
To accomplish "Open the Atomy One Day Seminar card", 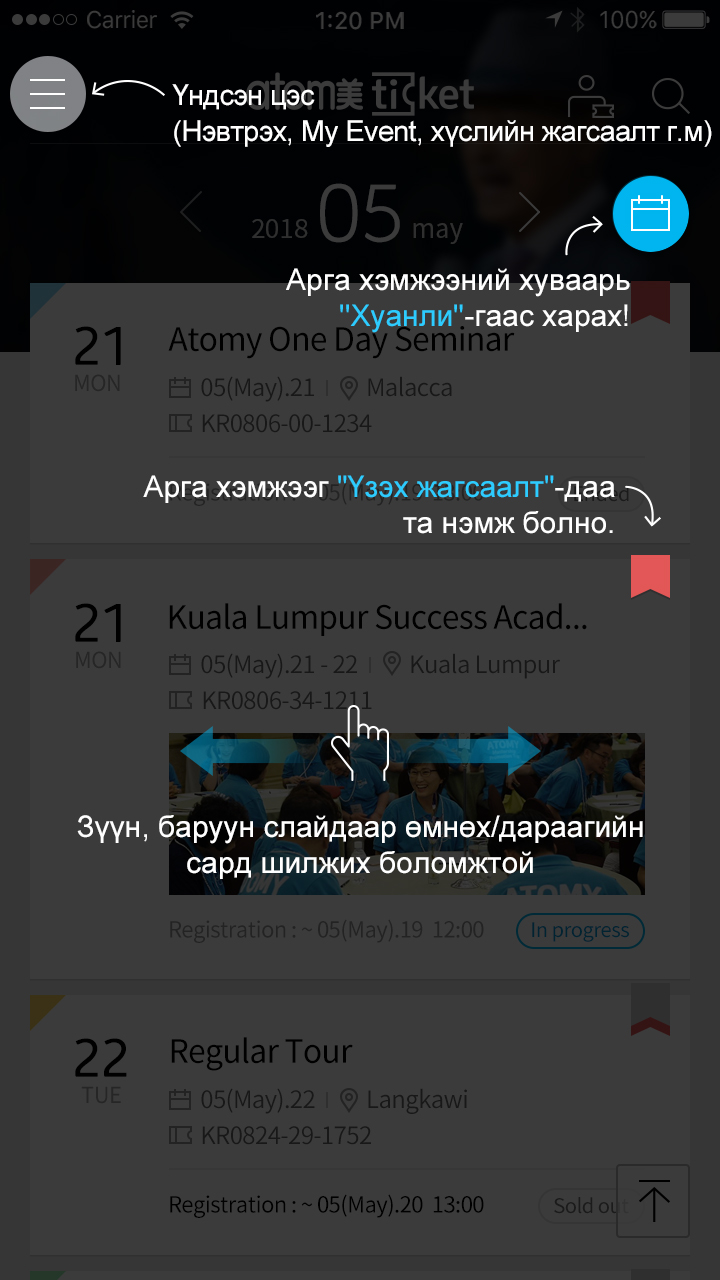I will (340, 341).
